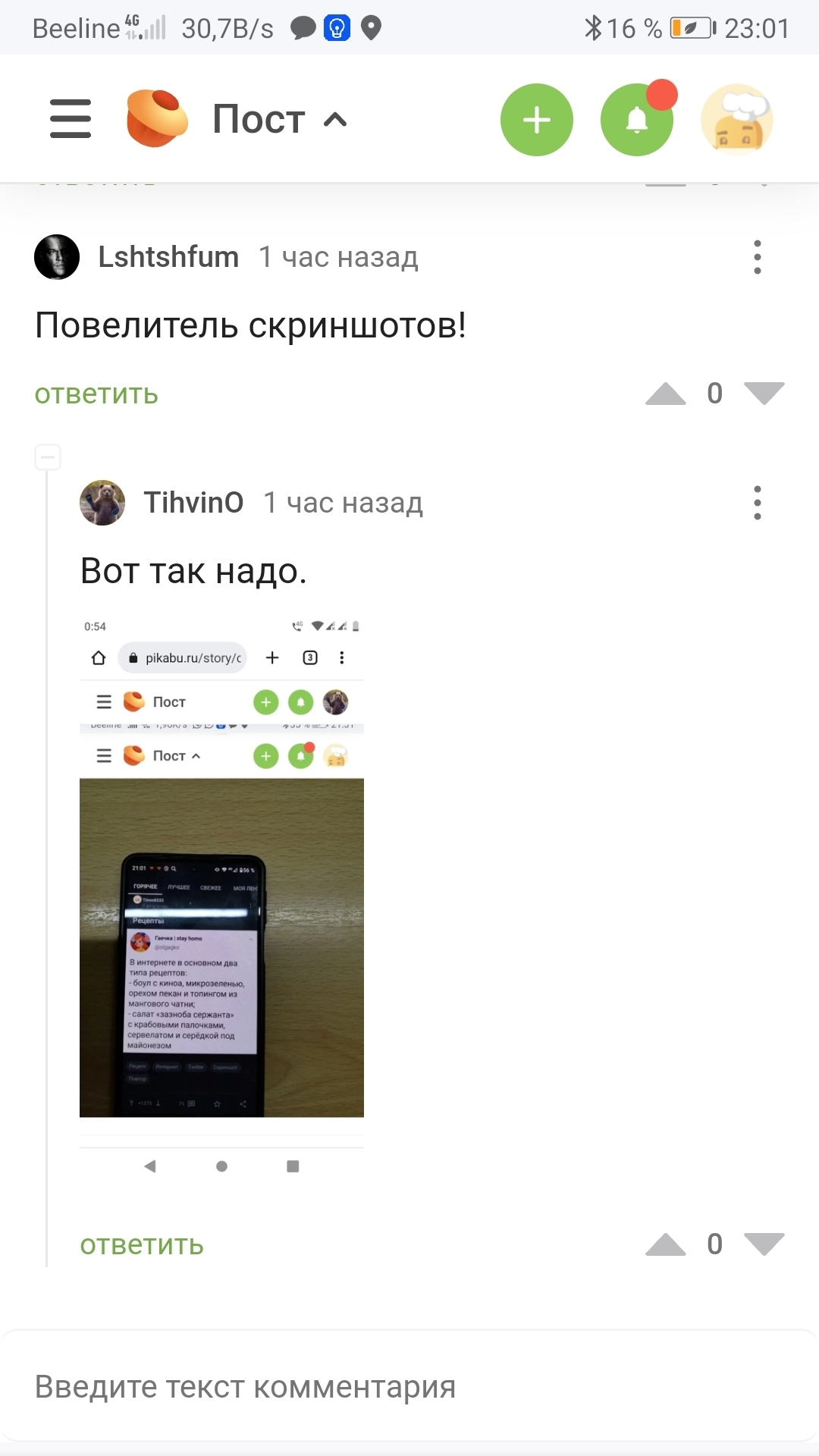The height and width of the screenshot is (1456, 819).
Task: Focus the comment text field
Action: click(409, 1387)
